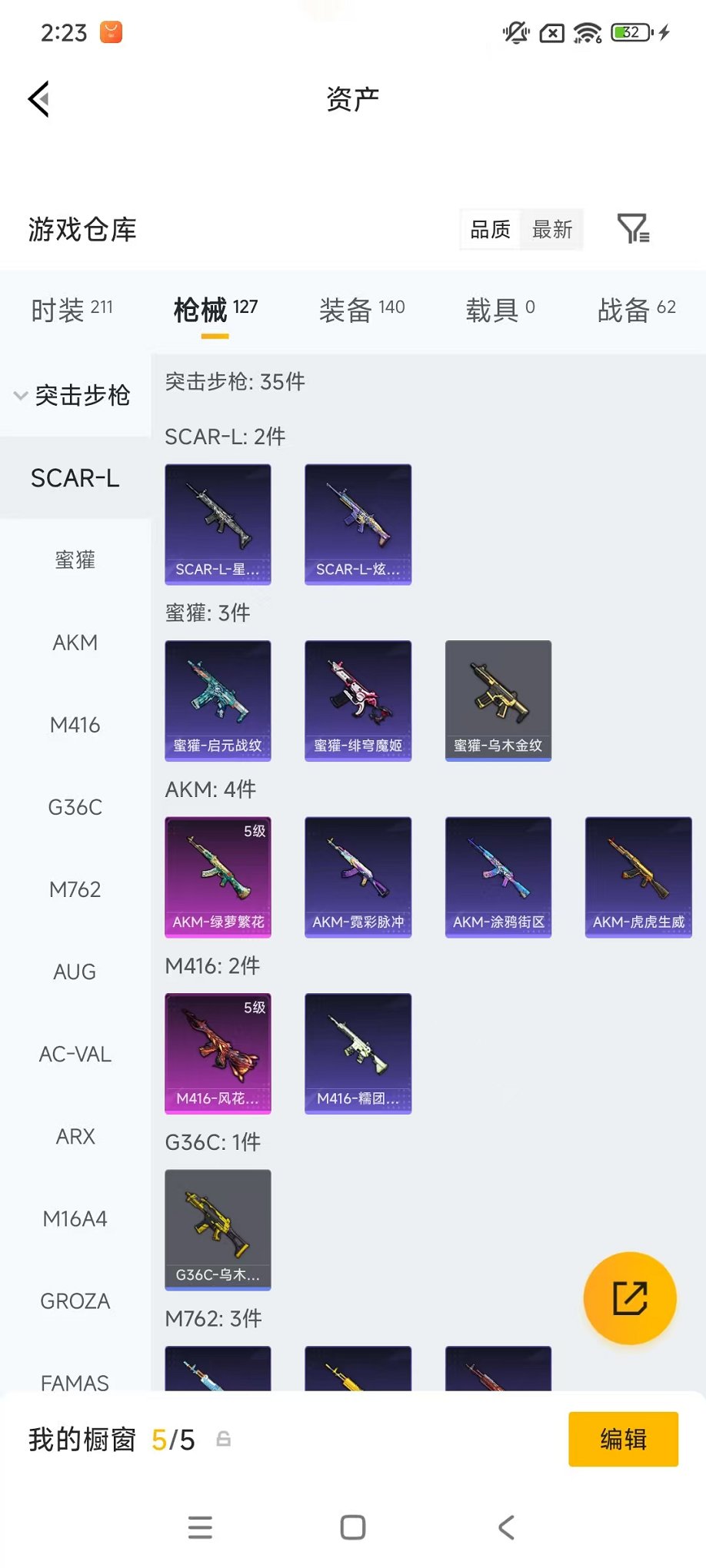This screenshot has width=706, height=1568.
Task: Sort the inventory by 最新
Action: (x=551, y=229)
